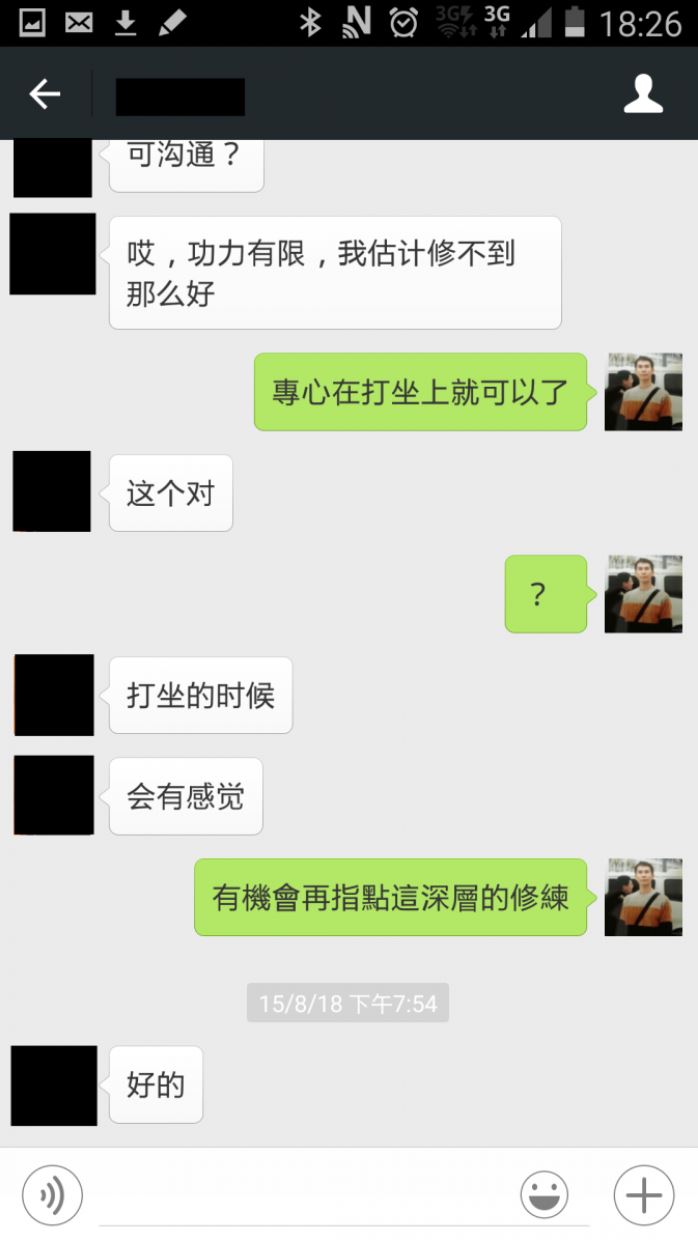
Task: Tap contact avatar next to 好的 message
Action: [54, 1085]
